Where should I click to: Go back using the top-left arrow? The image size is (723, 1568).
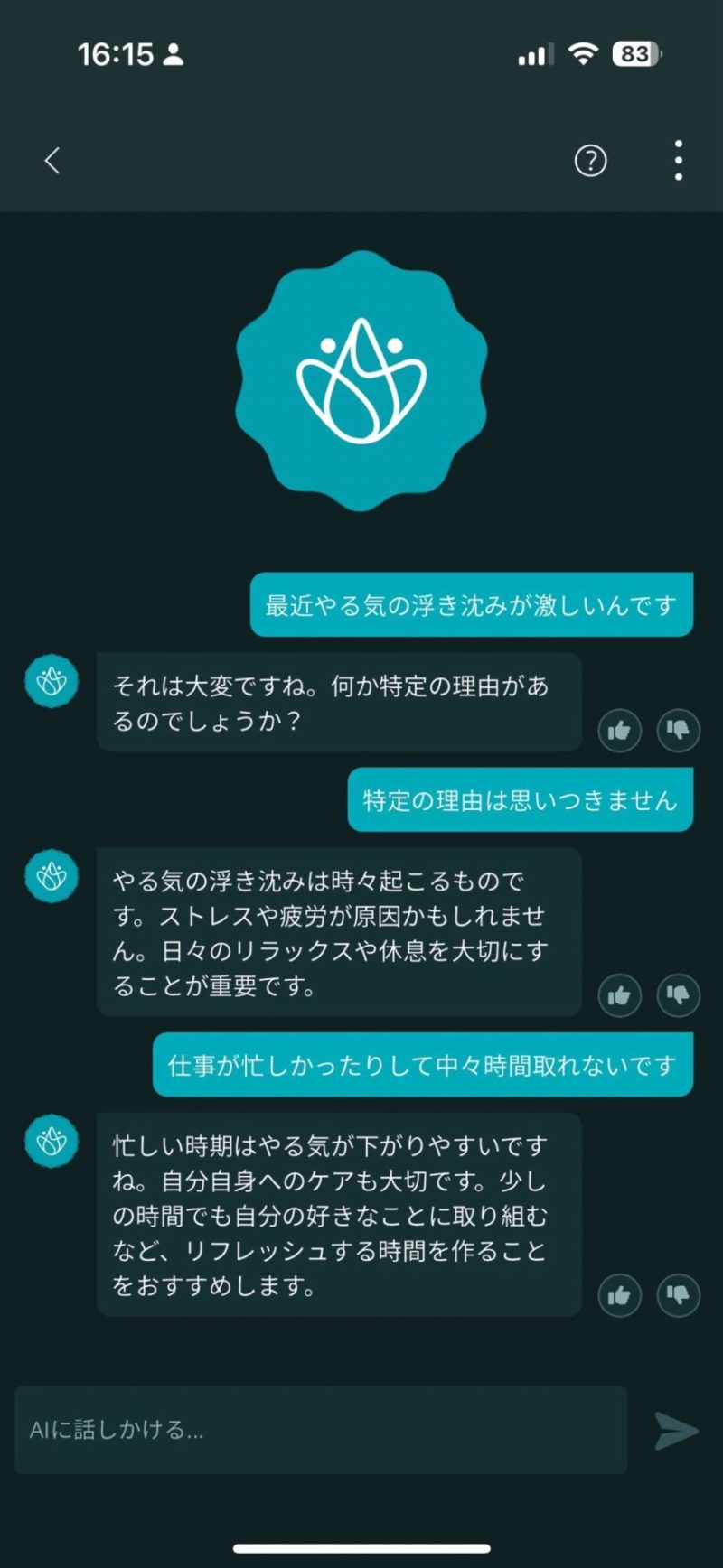[52, 161]
